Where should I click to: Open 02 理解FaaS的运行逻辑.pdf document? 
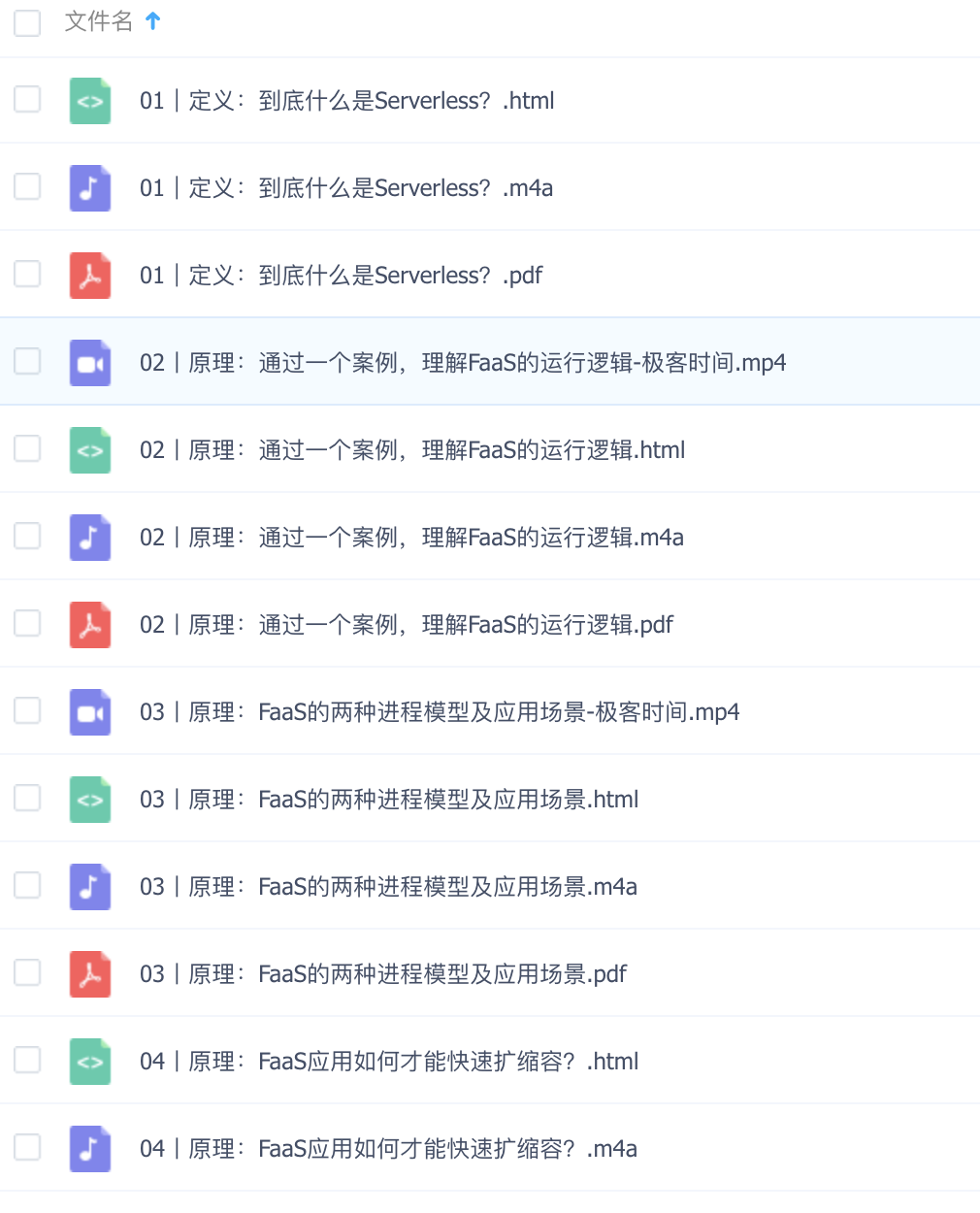(x=406, y=625)
